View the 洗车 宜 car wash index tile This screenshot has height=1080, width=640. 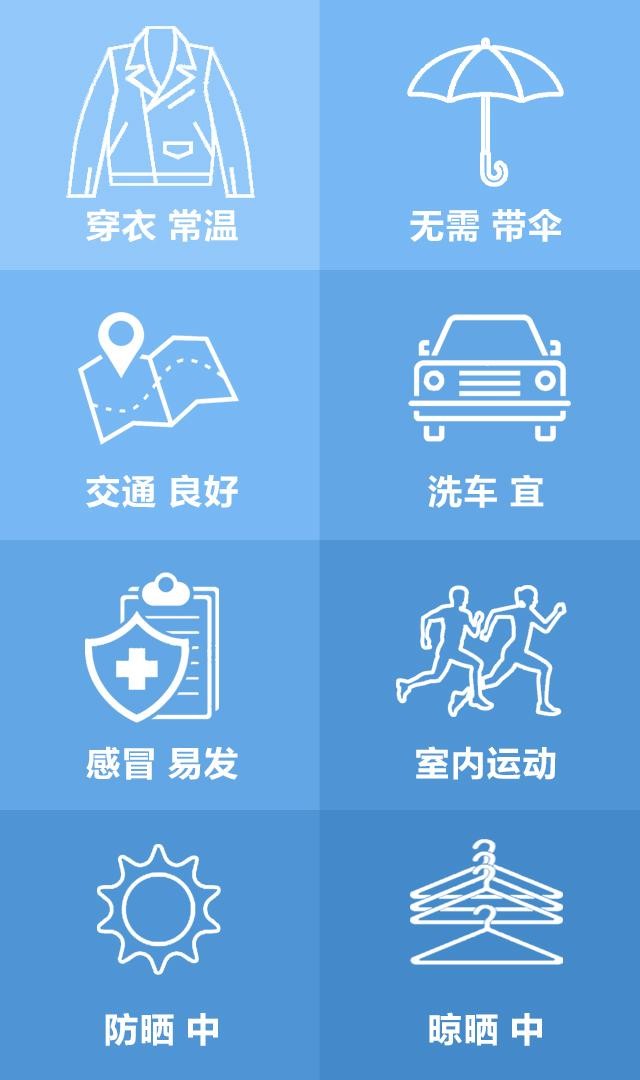(x=480, y=405)
